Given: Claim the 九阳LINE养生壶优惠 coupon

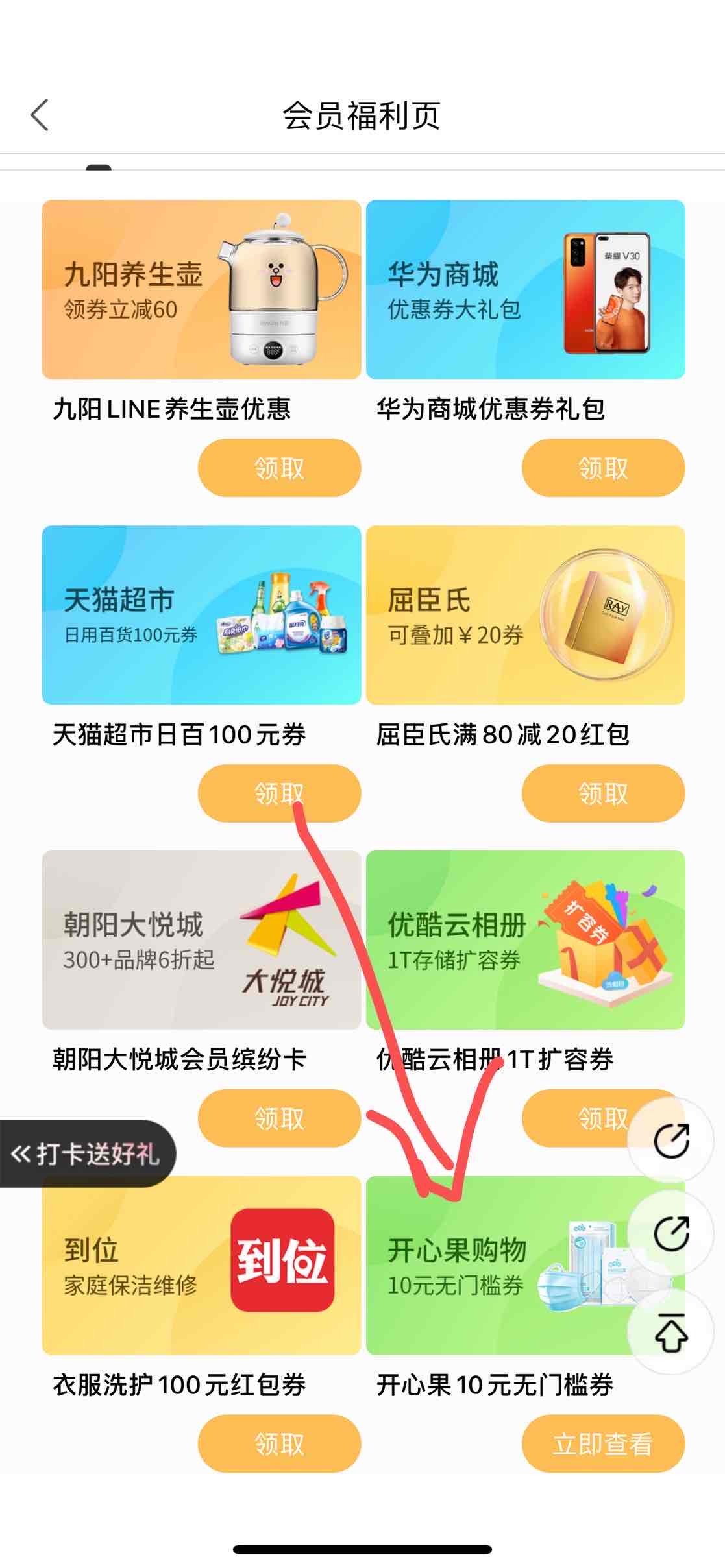Looking at the screenshot, I should [x=279, y=468].
